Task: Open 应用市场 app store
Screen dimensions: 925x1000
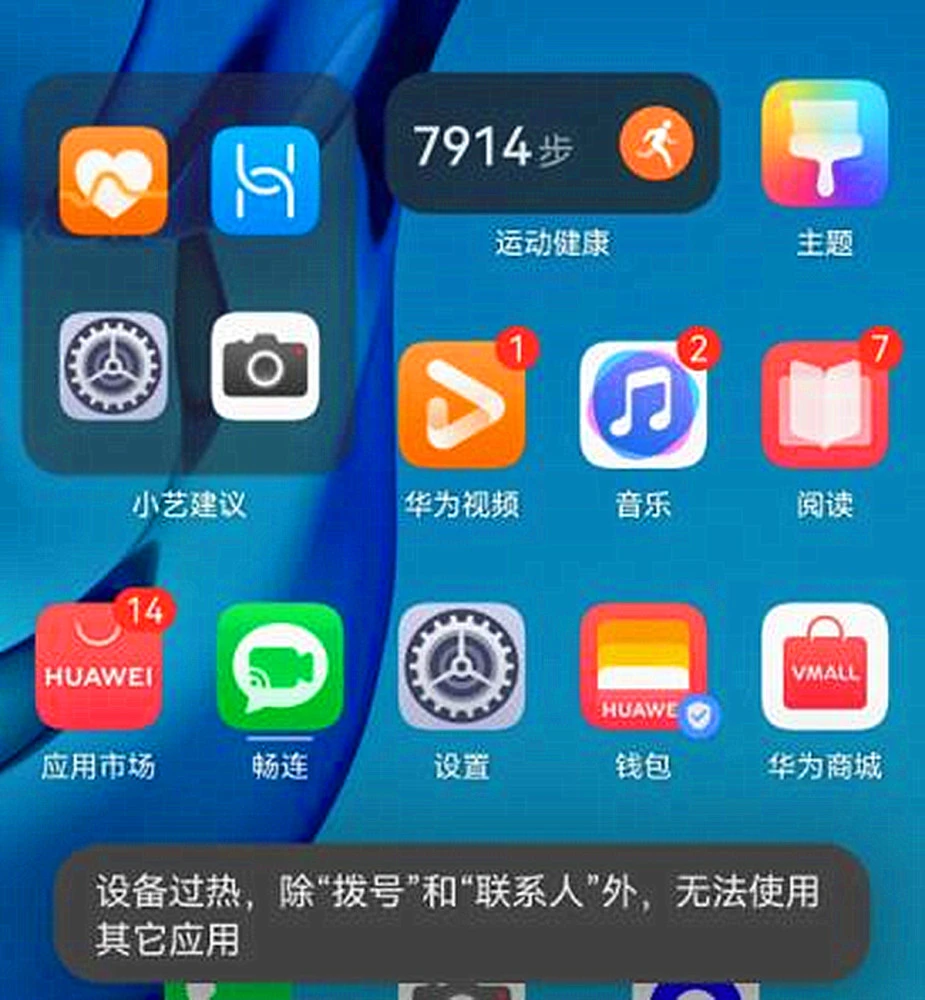Action: 98,667
